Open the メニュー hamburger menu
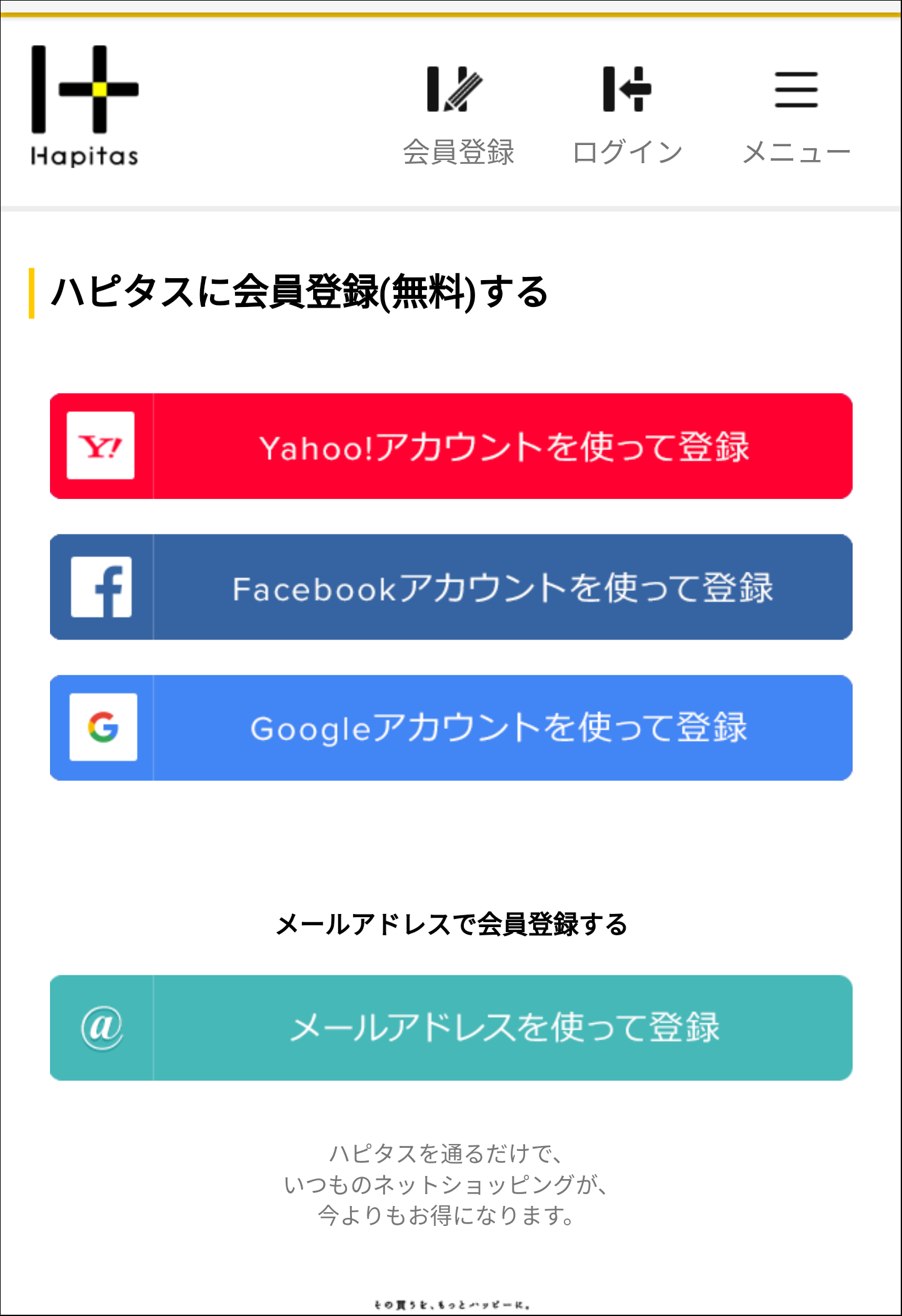The image size is (902, 1316). (796, 114)
